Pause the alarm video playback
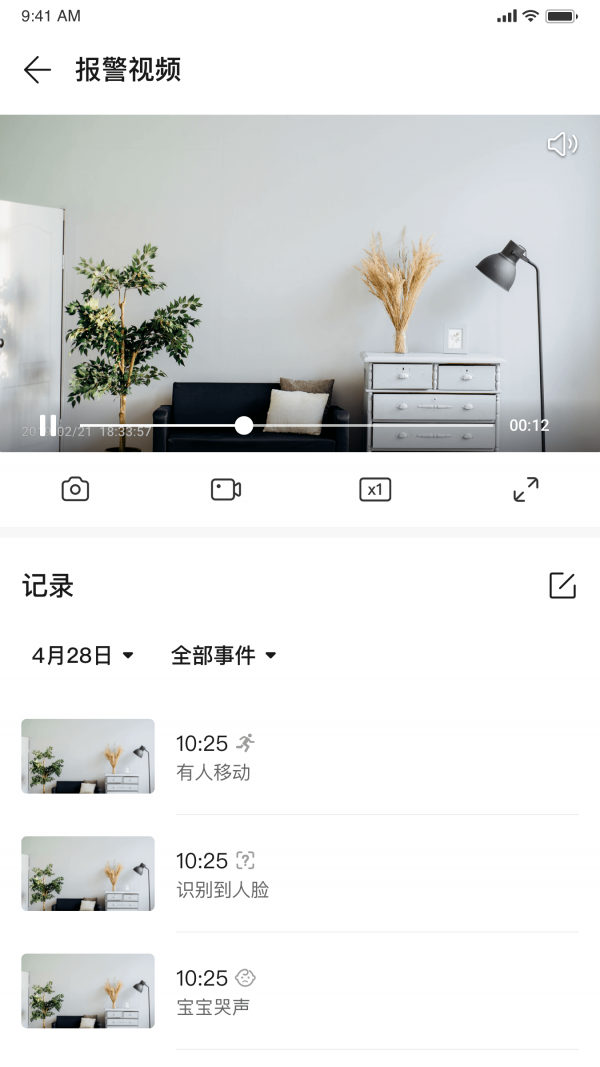Screen dimensions: 600x1067 pos(48,426)
